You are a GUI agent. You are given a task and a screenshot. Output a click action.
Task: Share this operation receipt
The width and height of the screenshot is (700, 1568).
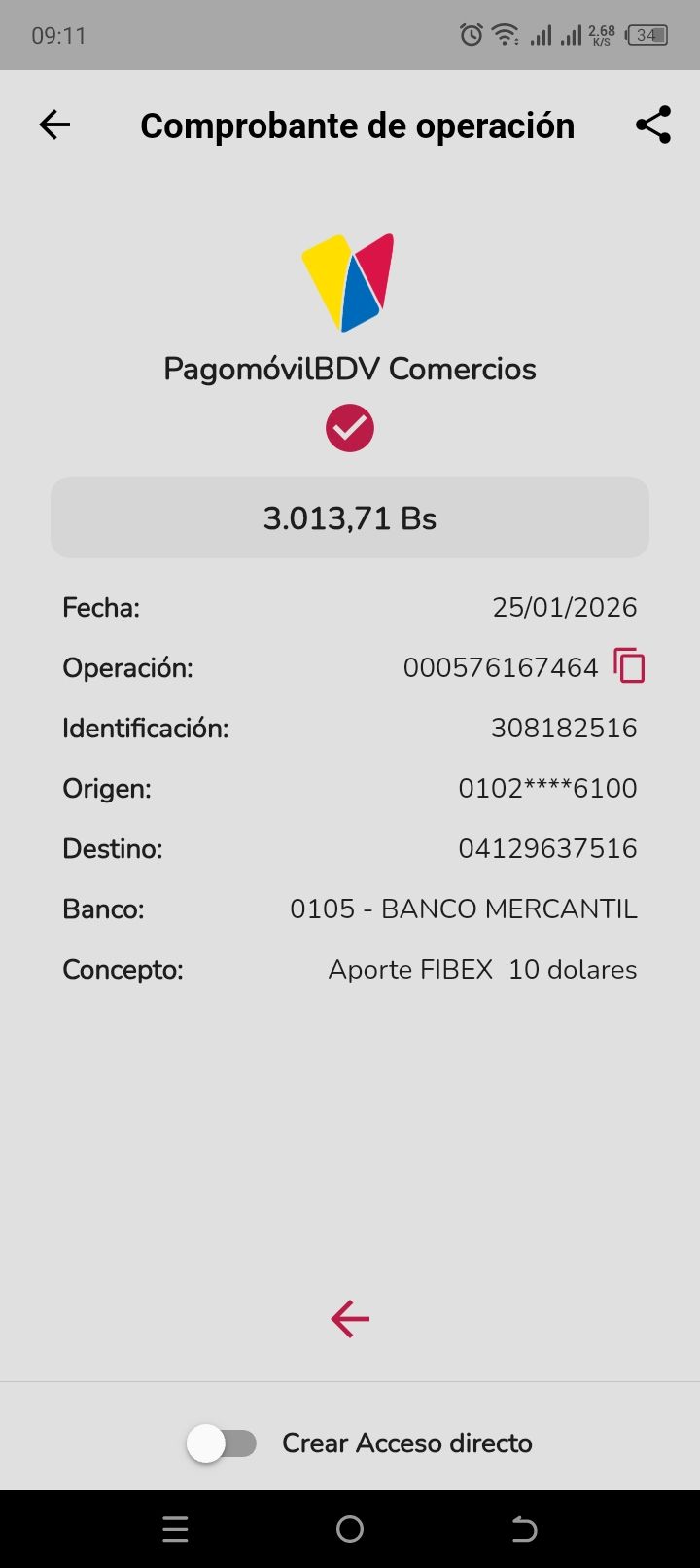(653, 125)
